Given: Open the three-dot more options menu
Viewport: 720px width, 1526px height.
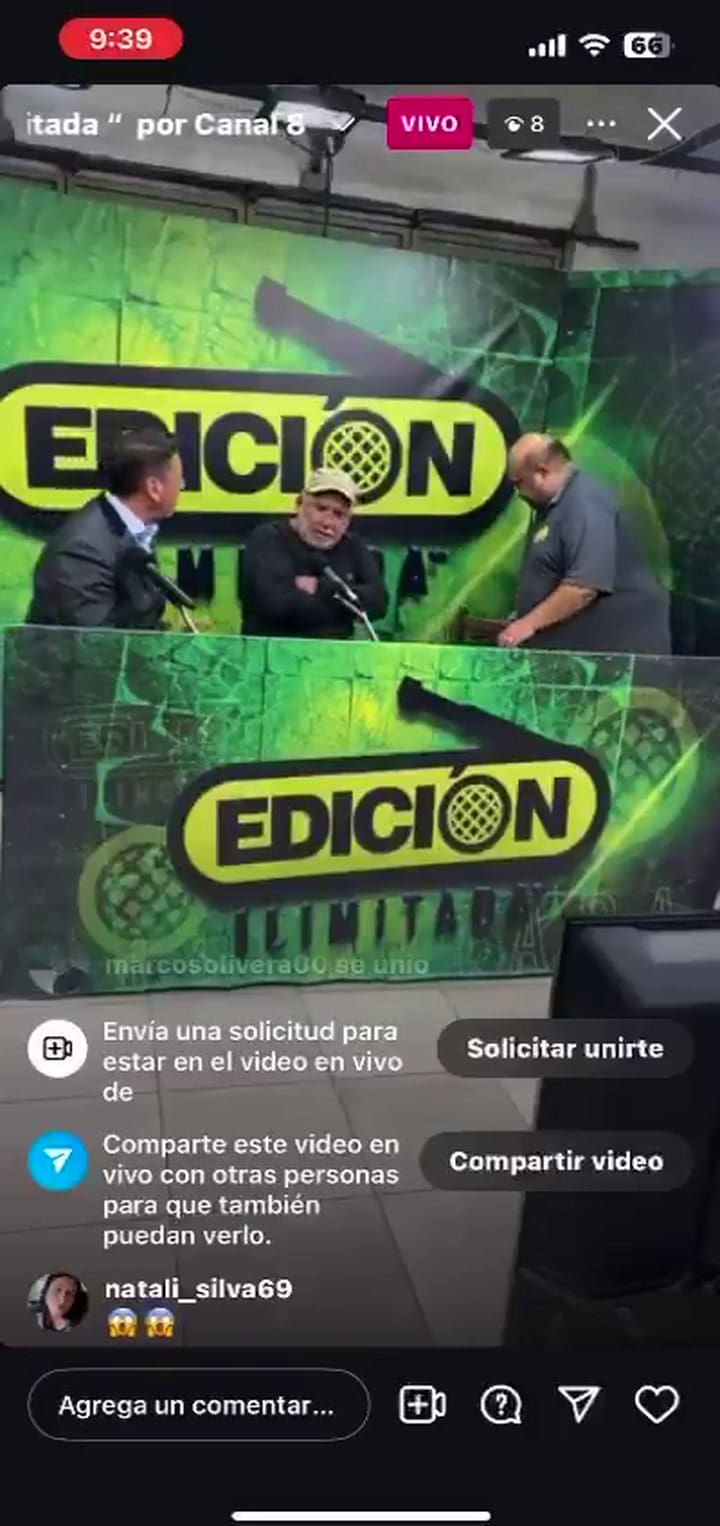Looking at the screenshot, I should pos(601,124).
